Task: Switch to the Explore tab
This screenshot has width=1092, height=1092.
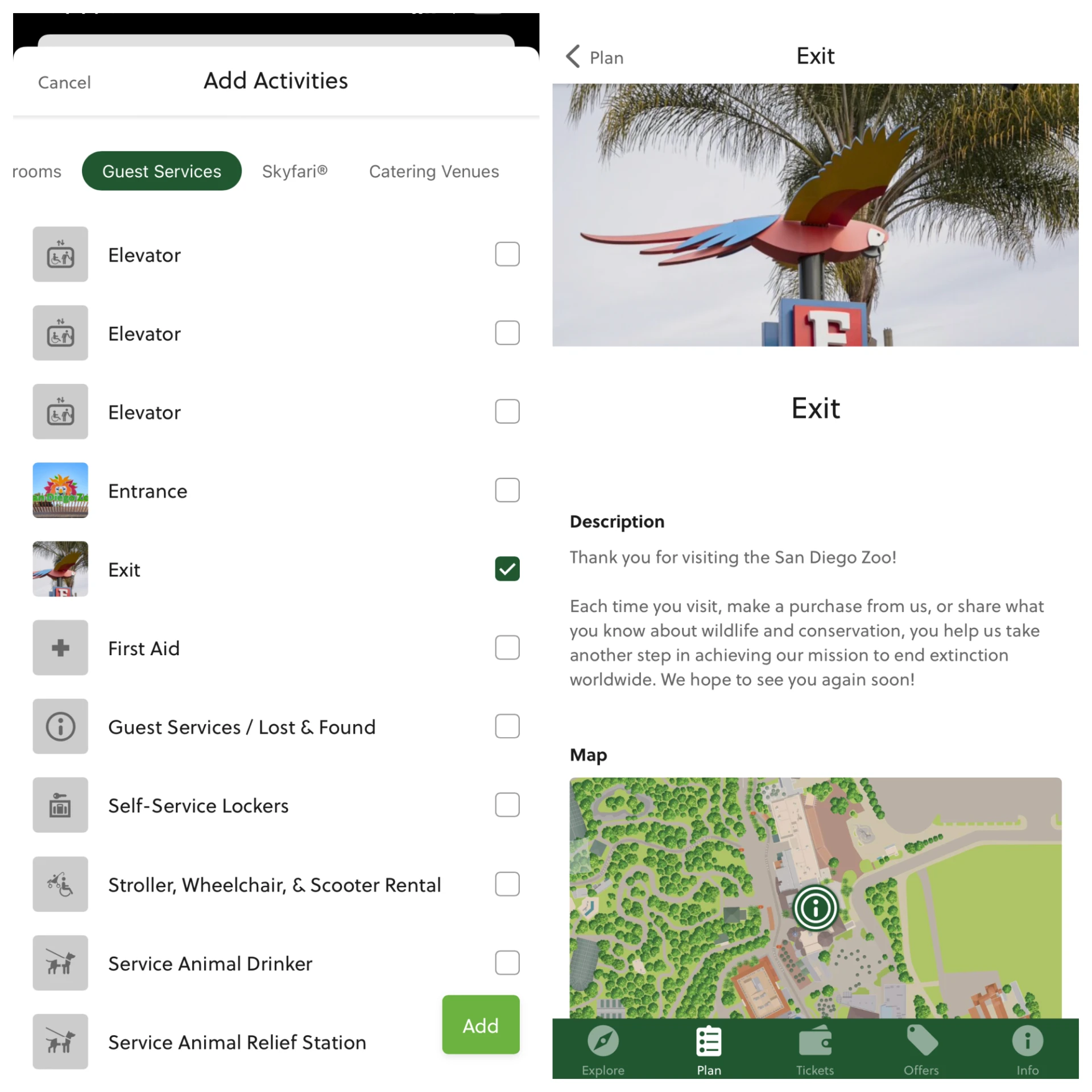Action: (603, 1050)
